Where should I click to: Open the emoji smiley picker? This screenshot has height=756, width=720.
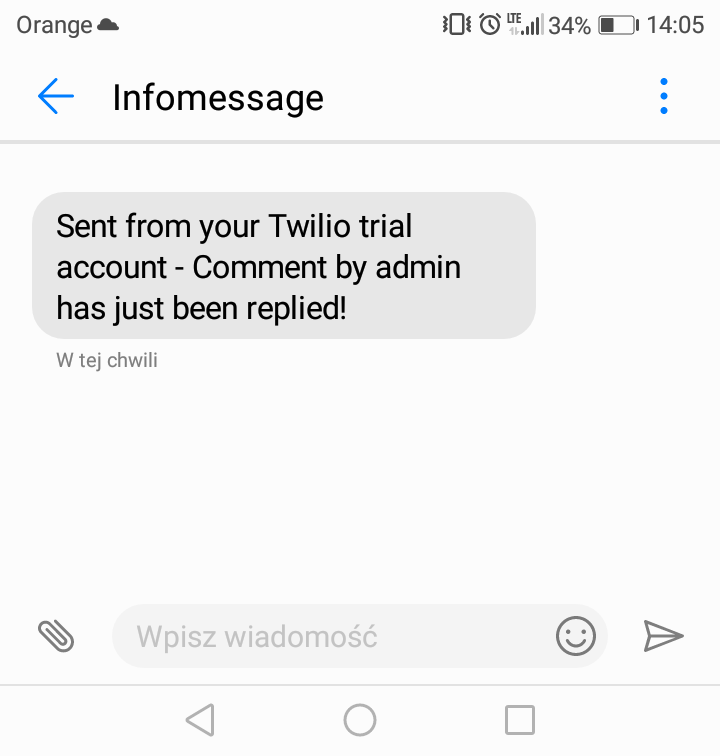[576, 636]
